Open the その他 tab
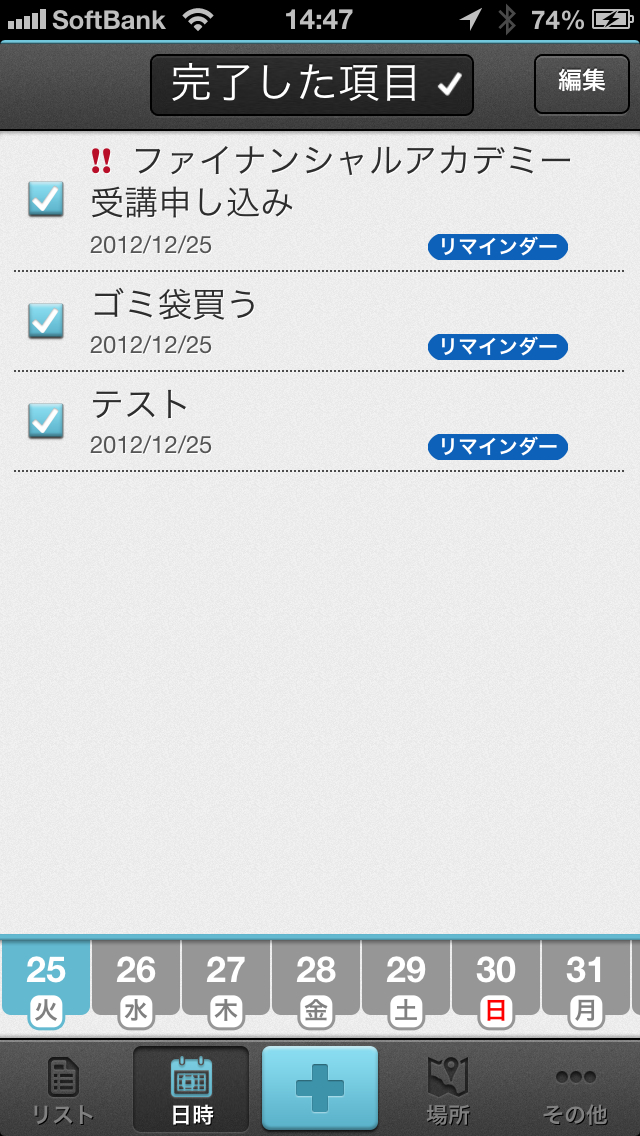The image size is (640, 1136). pos(575,1090)
